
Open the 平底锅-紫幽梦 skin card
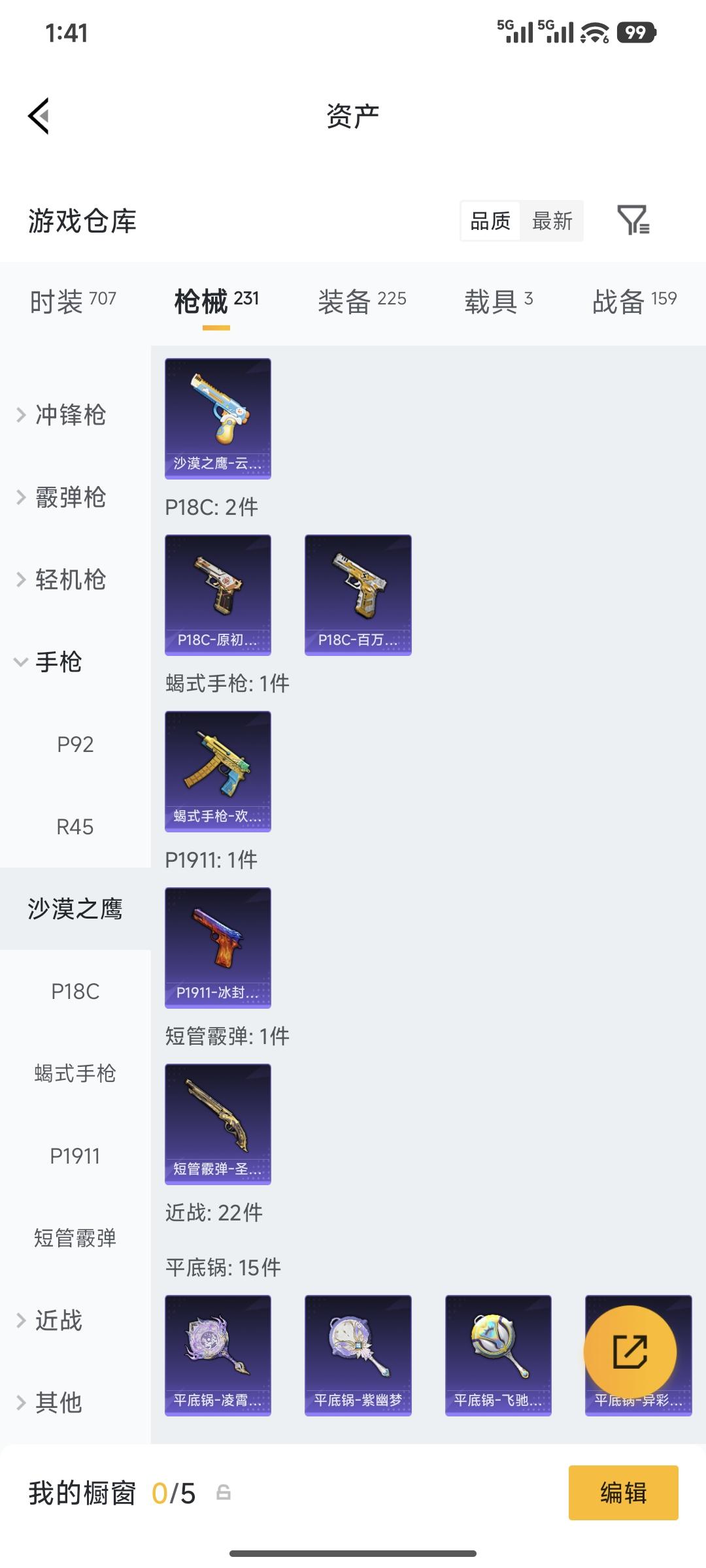click(358, 1356)
